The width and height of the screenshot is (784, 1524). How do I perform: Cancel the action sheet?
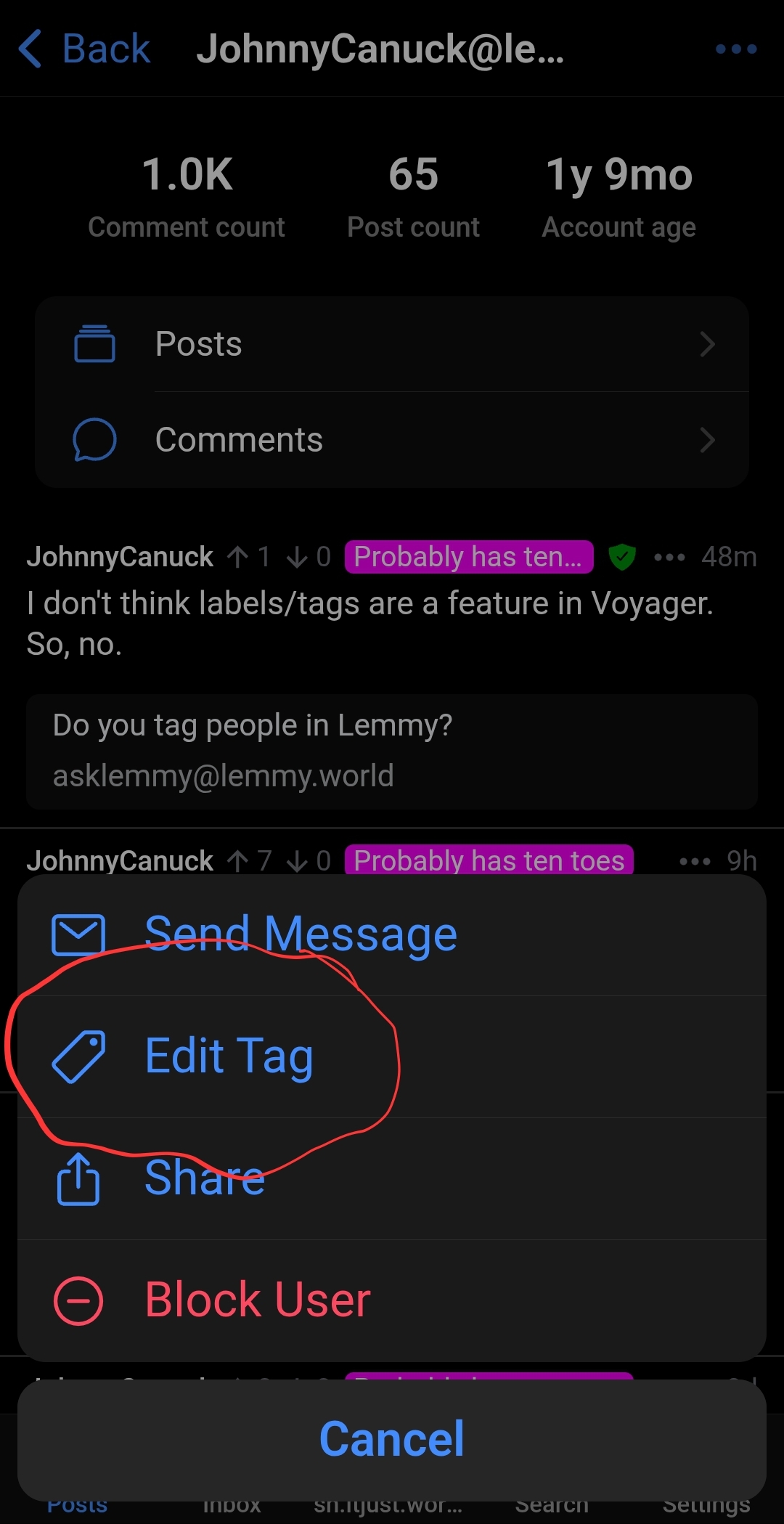click(x=392, y=1439)
